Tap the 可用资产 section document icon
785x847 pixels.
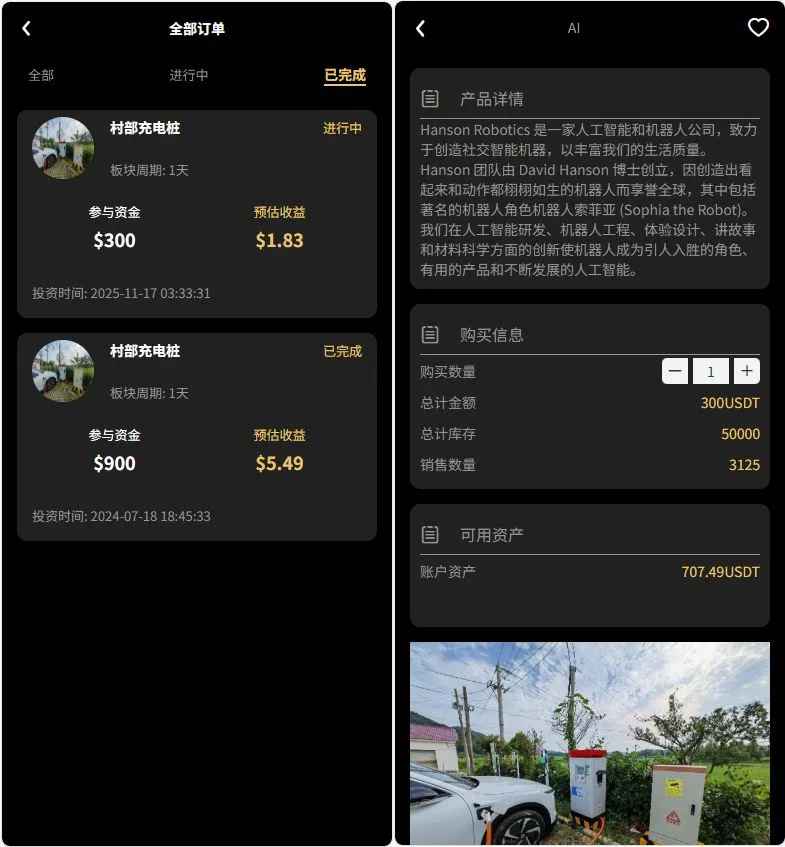pos(430,533)
